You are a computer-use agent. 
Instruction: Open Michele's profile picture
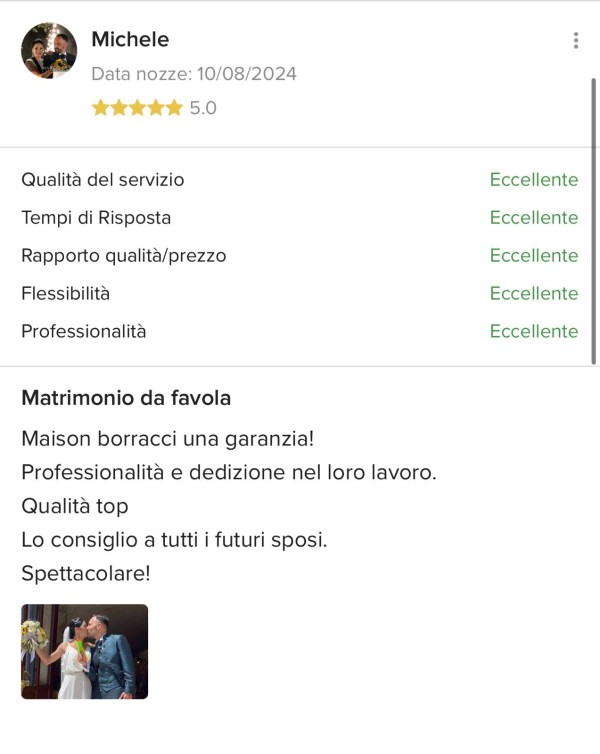[x=49, y=51]
